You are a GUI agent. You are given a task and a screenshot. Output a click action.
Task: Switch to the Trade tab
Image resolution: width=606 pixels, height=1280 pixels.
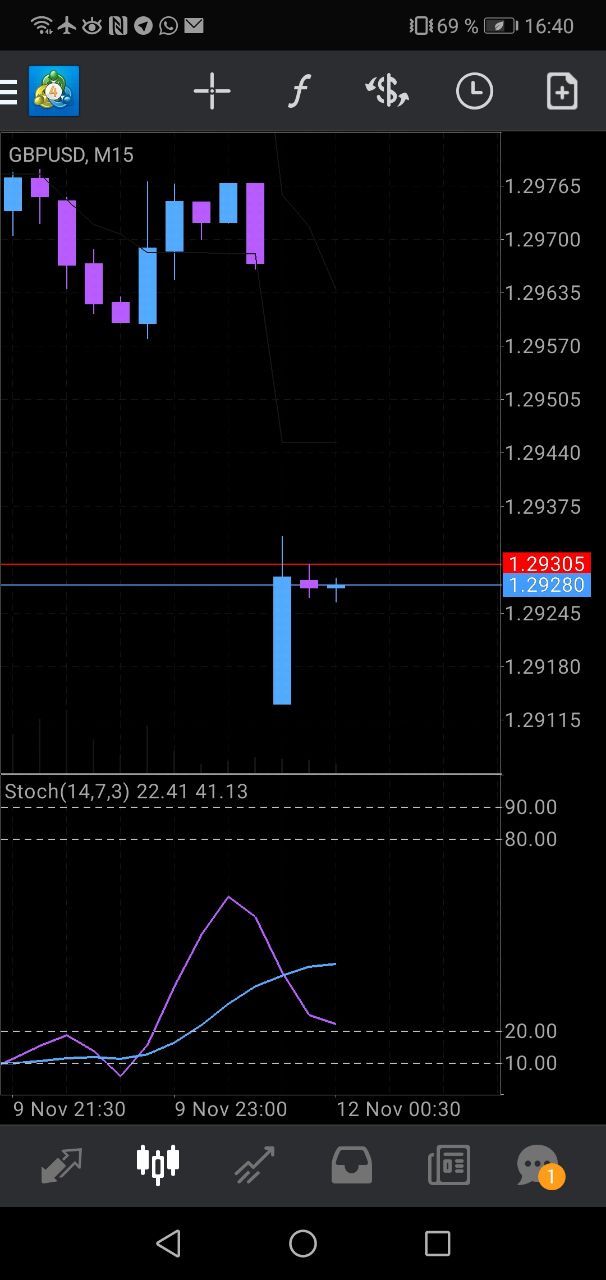[x=255, y=1165]
